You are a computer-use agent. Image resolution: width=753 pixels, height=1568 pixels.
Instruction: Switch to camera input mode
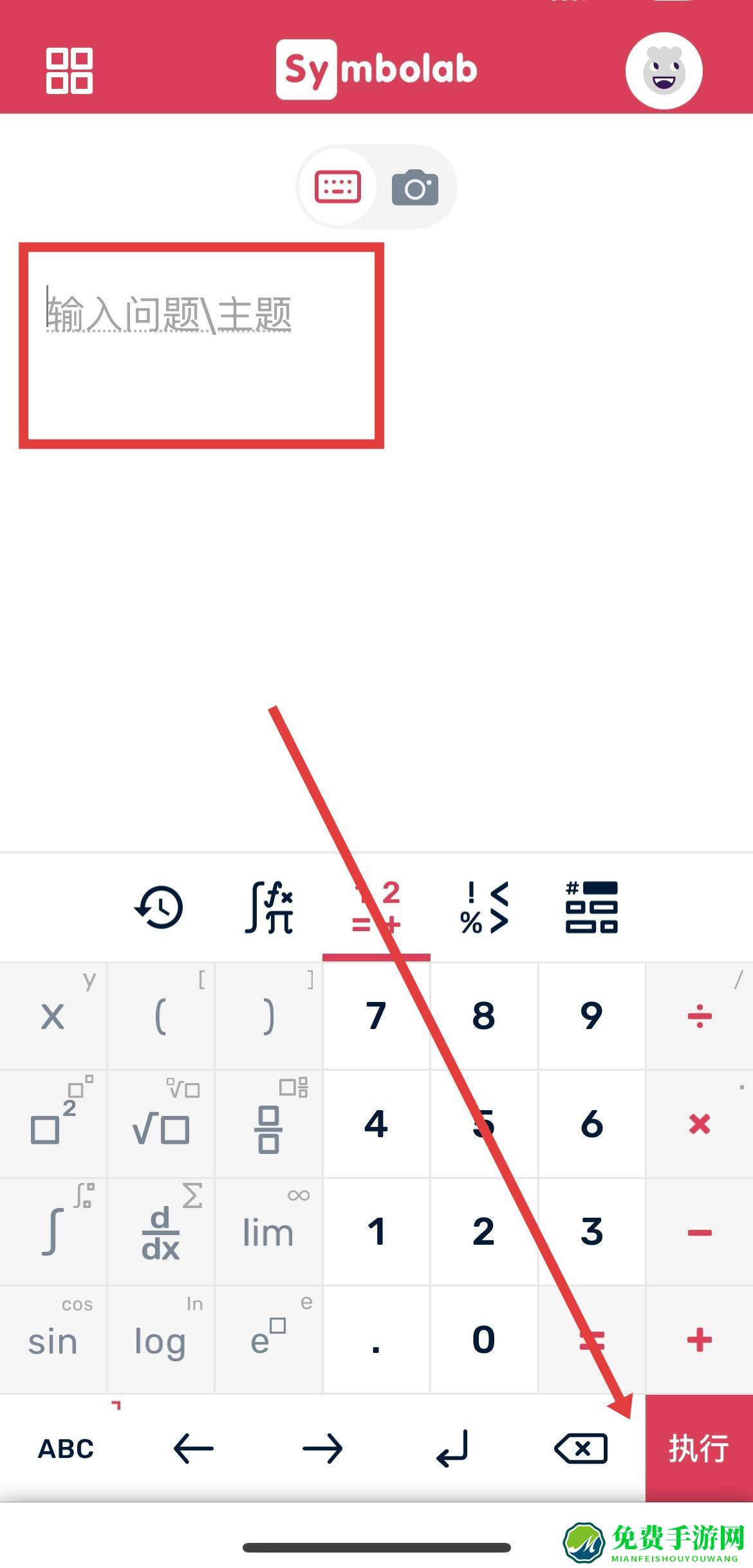tap(415, 187)
